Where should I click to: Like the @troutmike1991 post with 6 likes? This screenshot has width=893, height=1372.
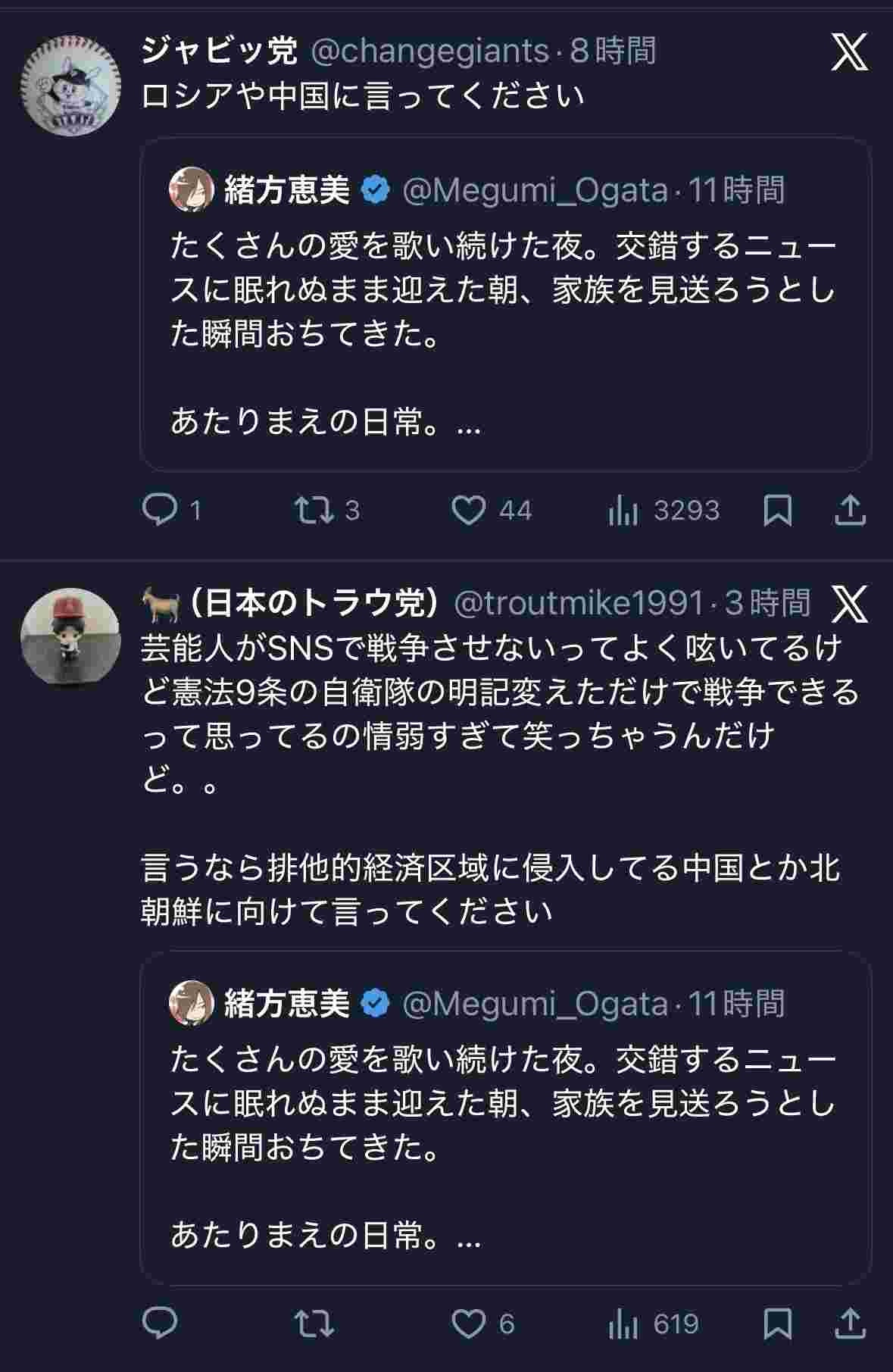pos(468,1324)
